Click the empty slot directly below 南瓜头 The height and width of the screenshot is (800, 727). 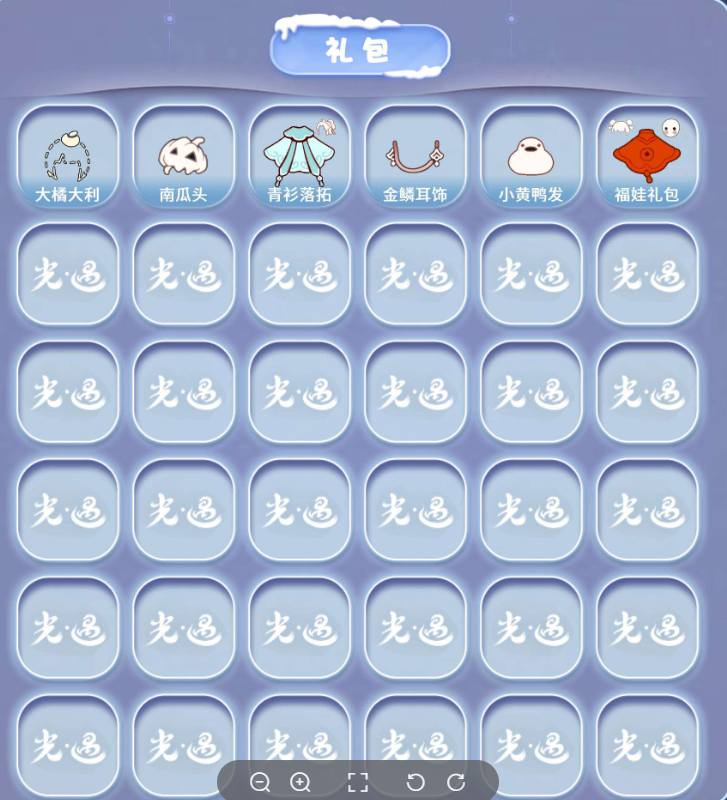click(183, 273)
